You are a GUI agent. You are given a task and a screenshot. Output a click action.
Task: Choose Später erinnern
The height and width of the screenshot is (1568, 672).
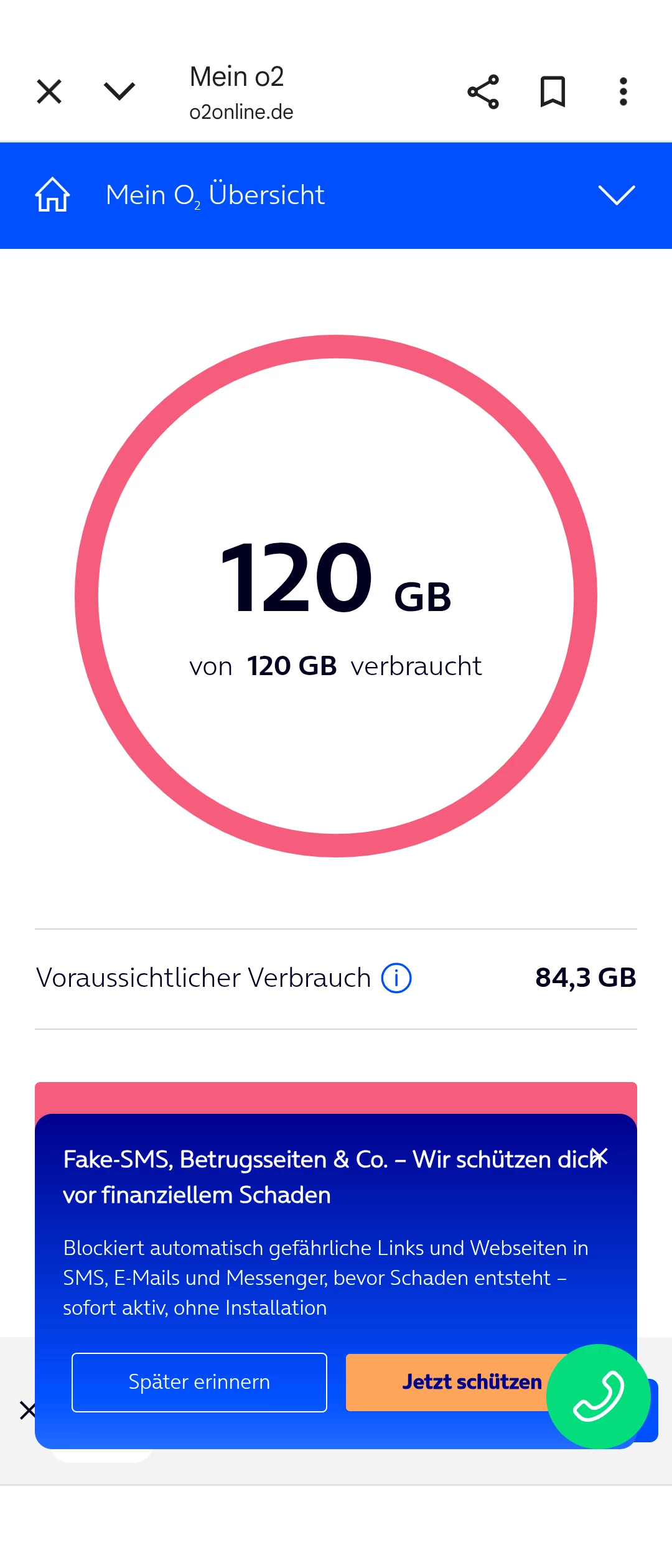[x=199, y=1382]
